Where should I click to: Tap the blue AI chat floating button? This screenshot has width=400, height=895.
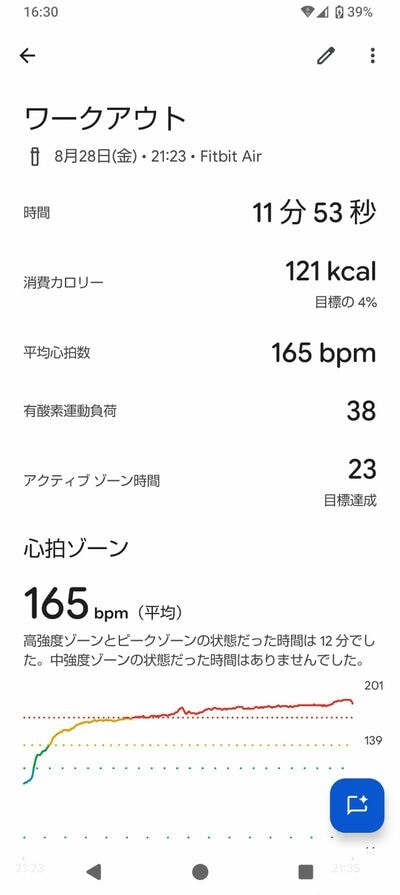(357, 805)
